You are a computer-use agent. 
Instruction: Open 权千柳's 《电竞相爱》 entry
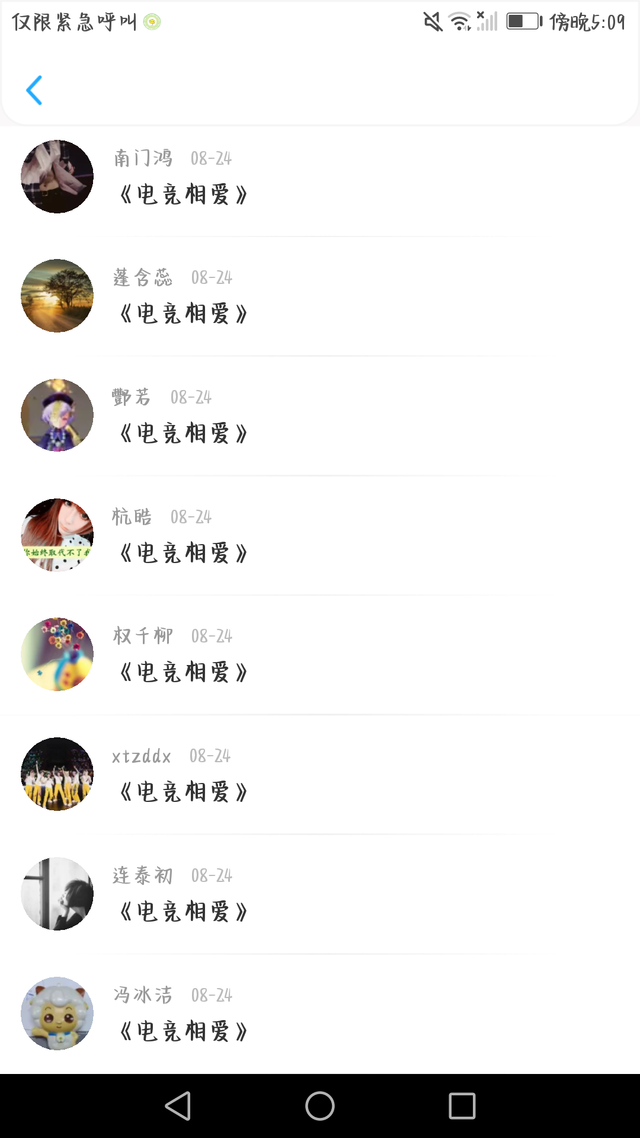click(182, 672)
